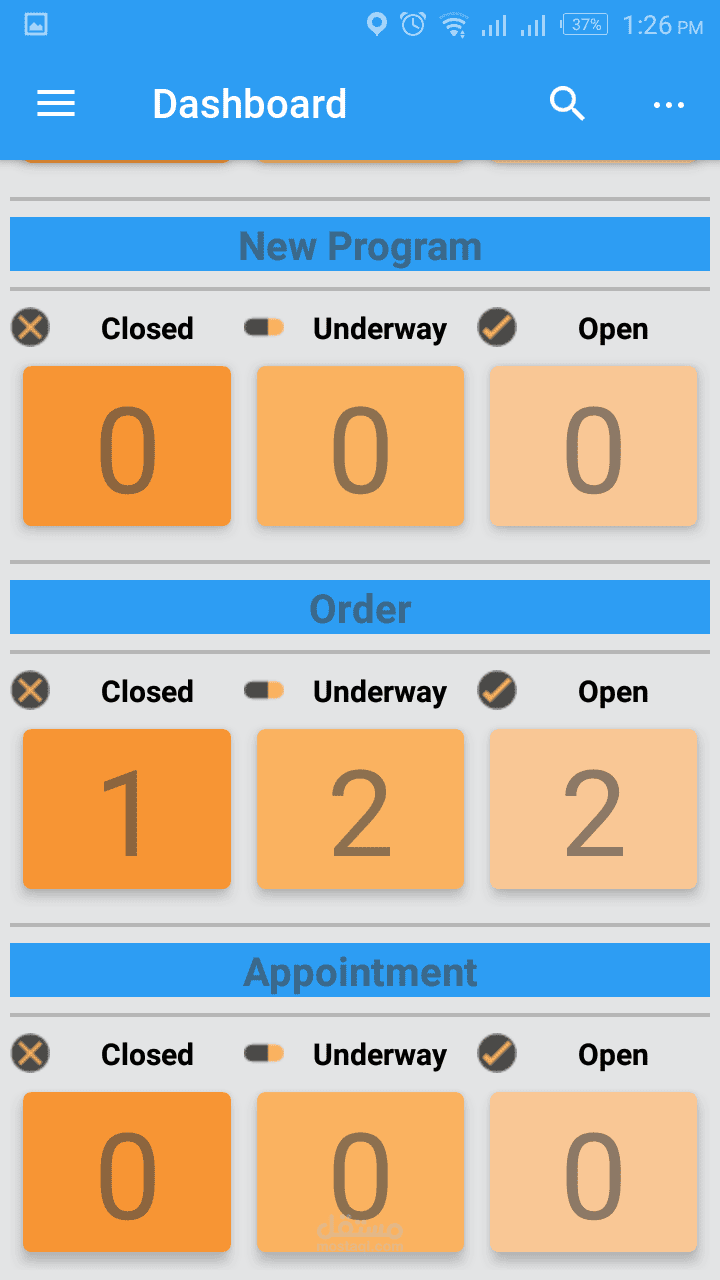The width and height of the screenshot is (720, 1280).
Task: Open Open card under New Program
Action: [x=593, y=446]
